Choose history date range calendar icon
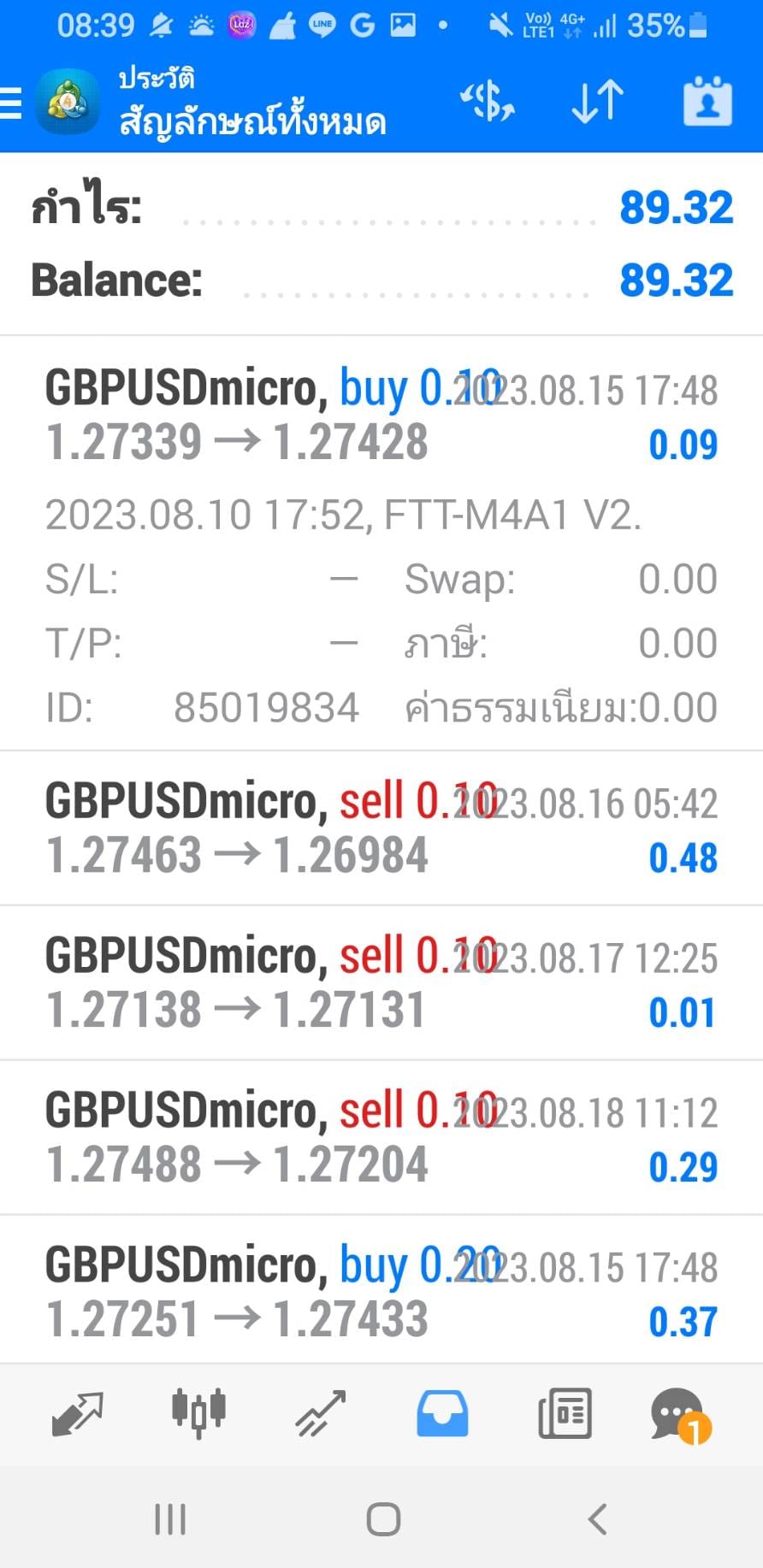This screenshot has width=763, height=1568. click(x=707, y=102)
